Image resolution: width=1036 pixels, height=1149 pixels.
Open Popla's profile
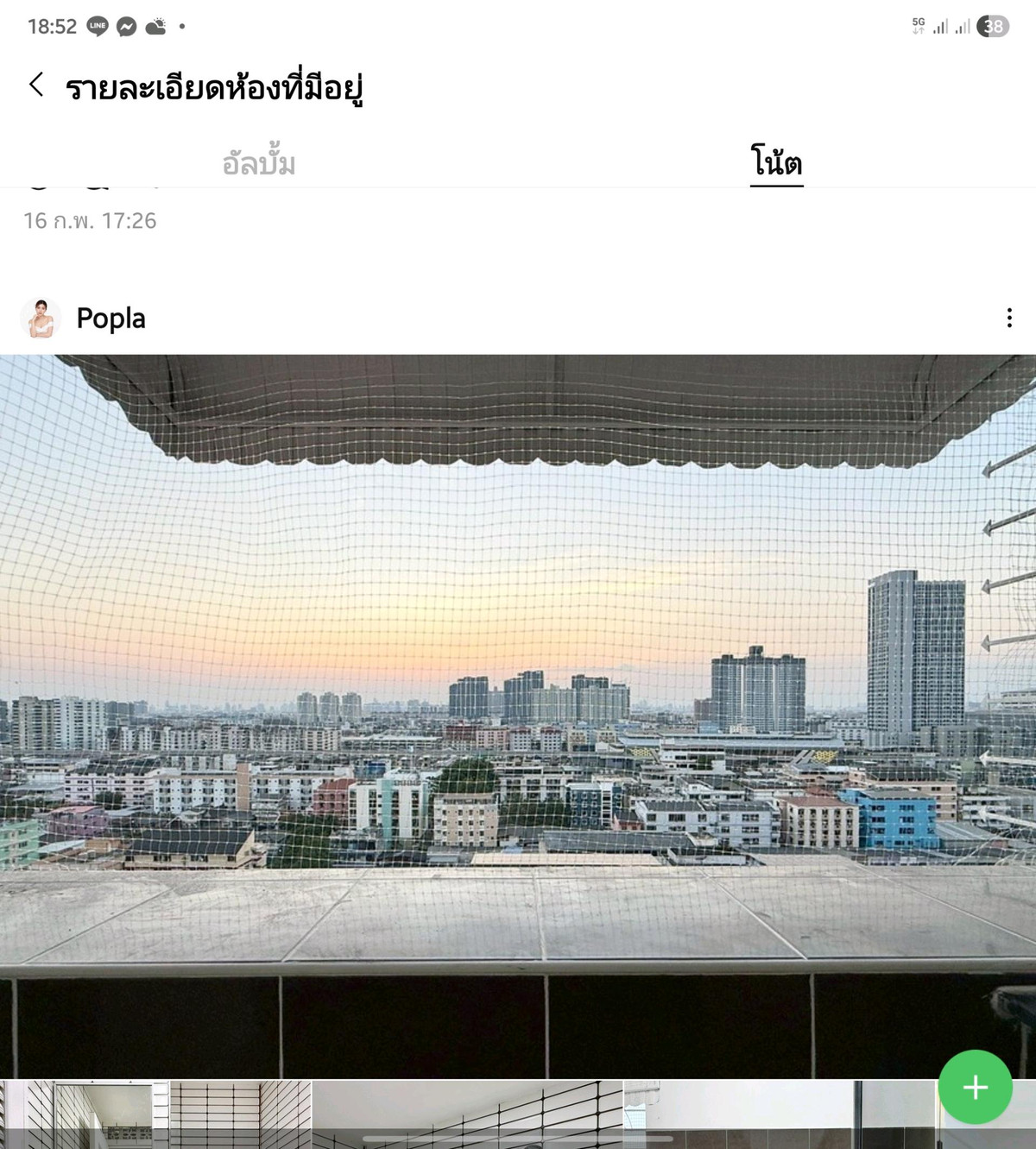[41, 319]
